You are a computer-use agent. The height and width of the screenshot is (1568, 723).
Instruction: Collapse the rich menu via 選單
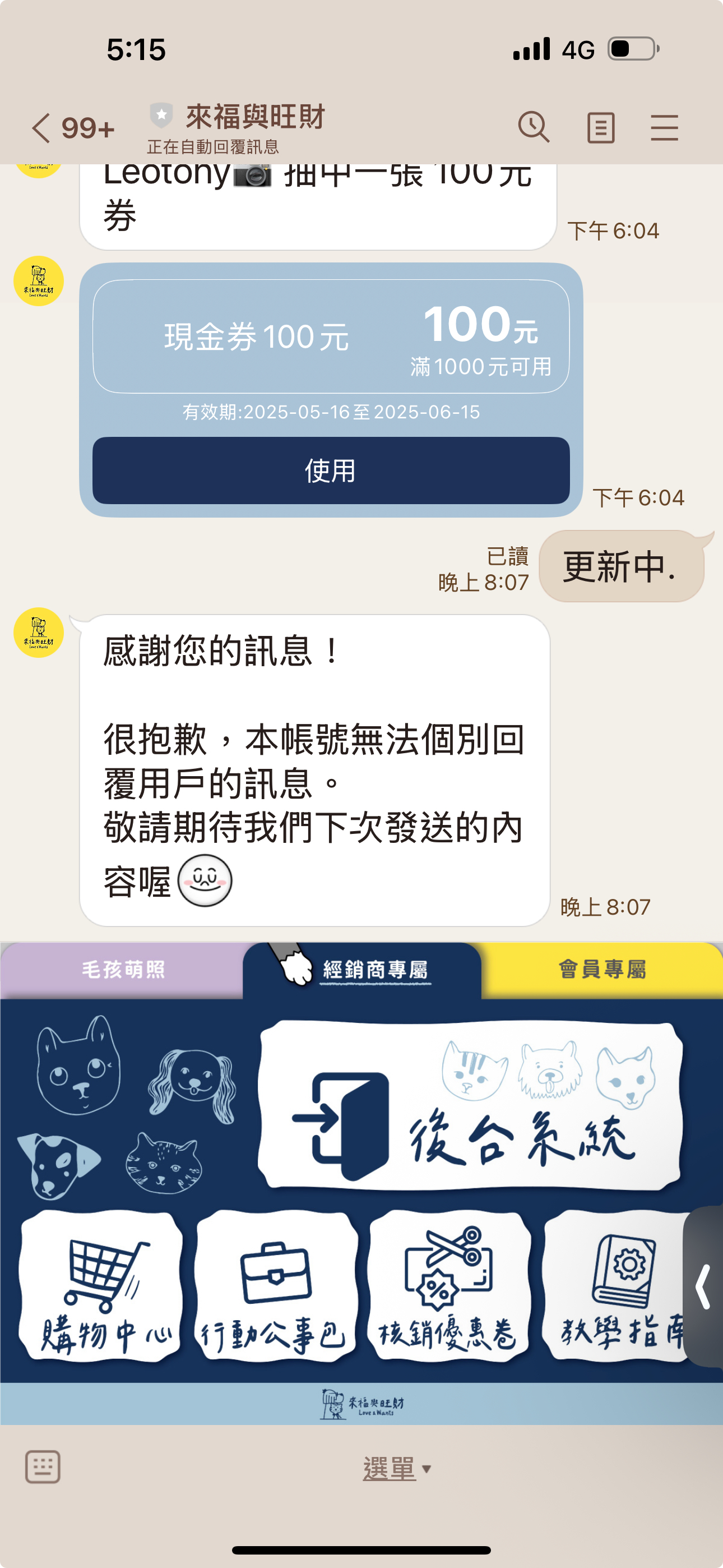click(x=396, y=1469)
